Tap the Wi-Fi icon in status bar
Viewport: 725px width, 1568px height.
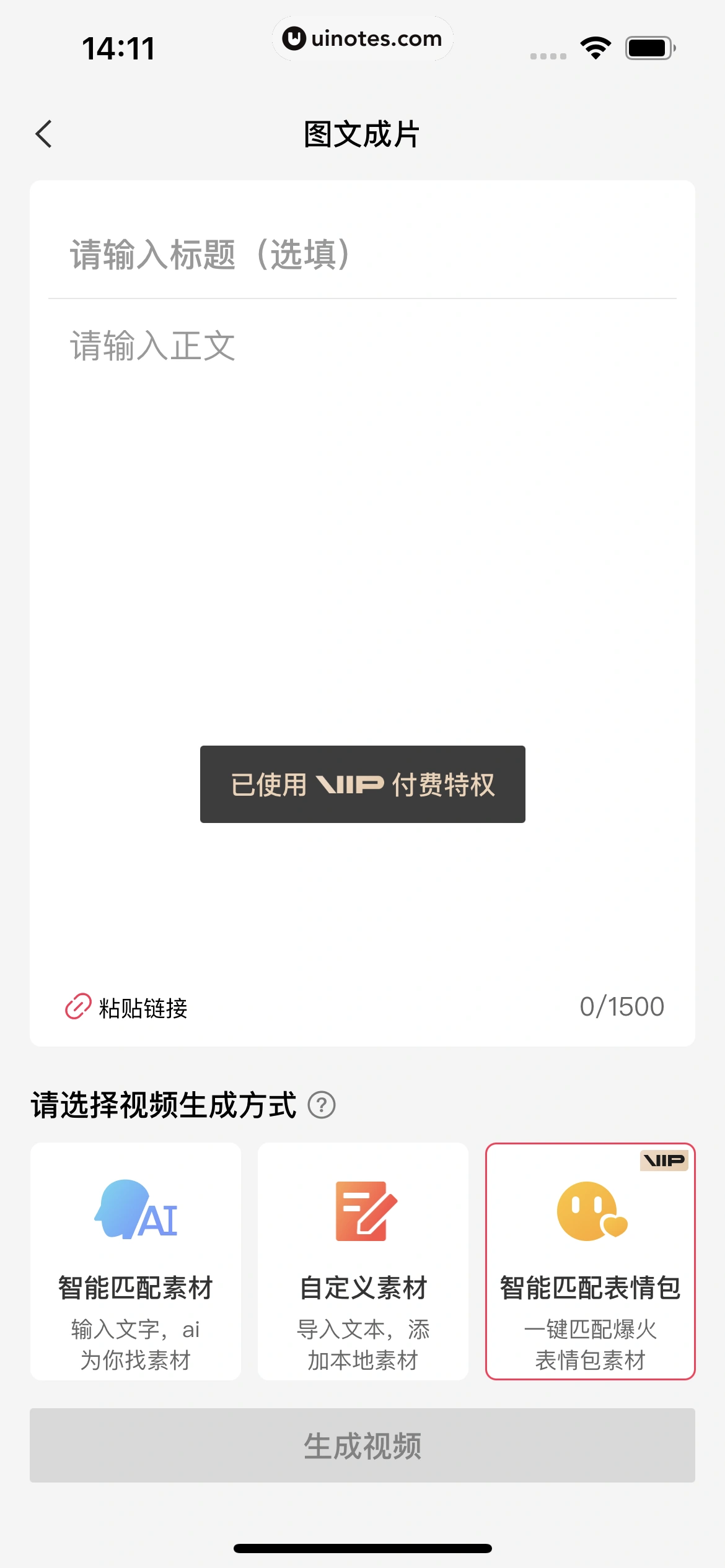[595, 47]
